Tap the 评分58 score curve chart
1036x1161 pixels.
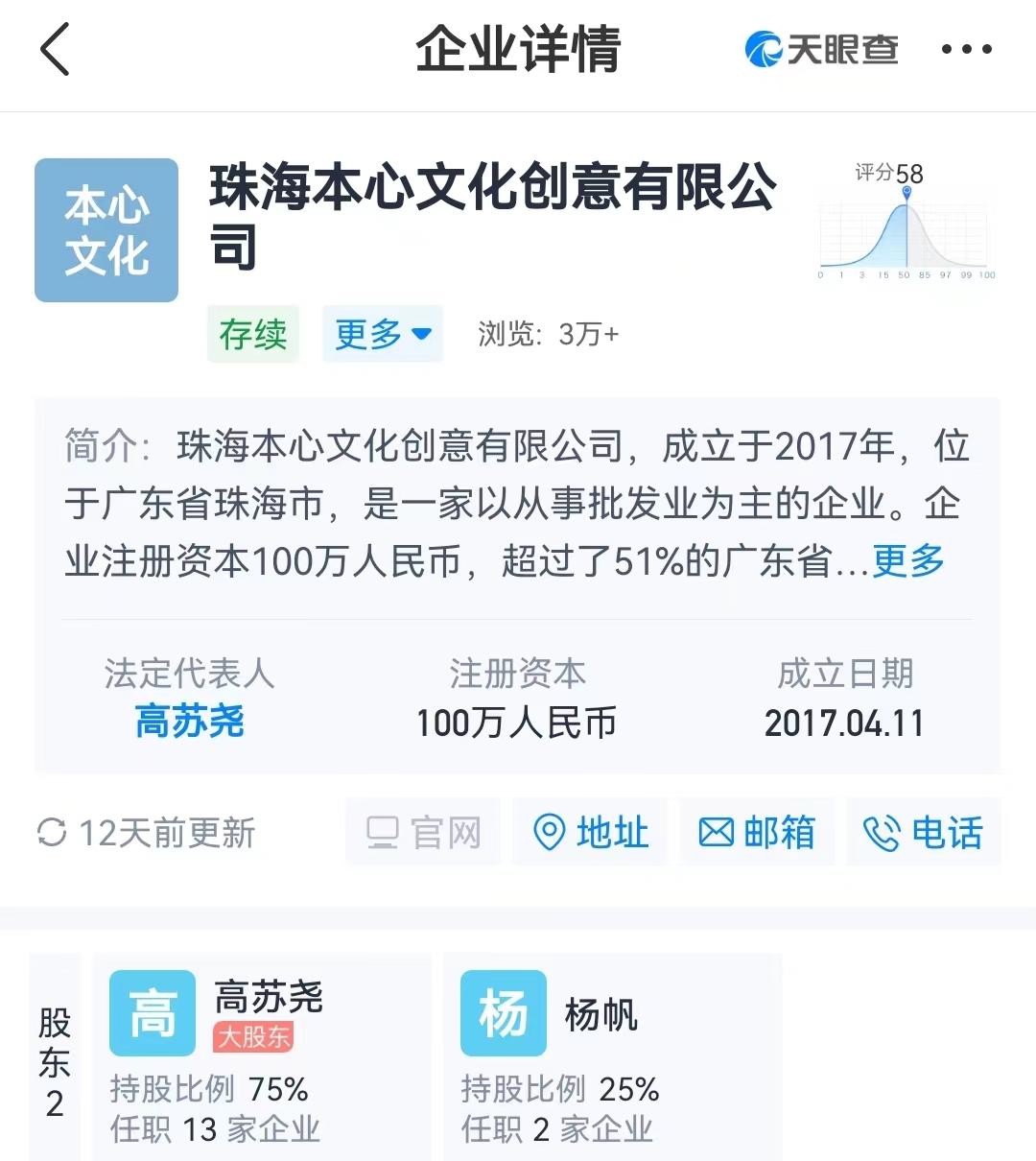(x=902, y=230)
